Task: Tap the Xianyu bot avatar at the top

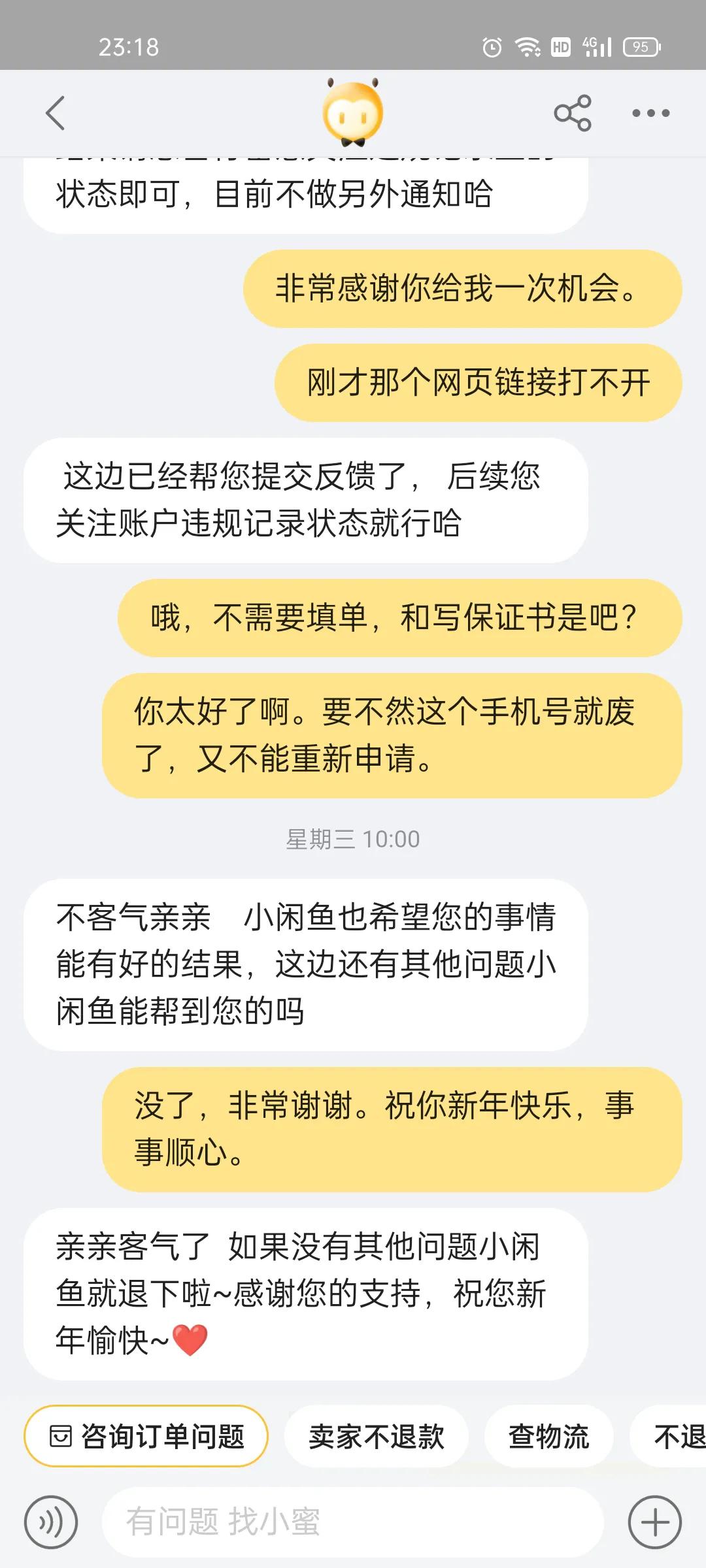Action: 352,111
